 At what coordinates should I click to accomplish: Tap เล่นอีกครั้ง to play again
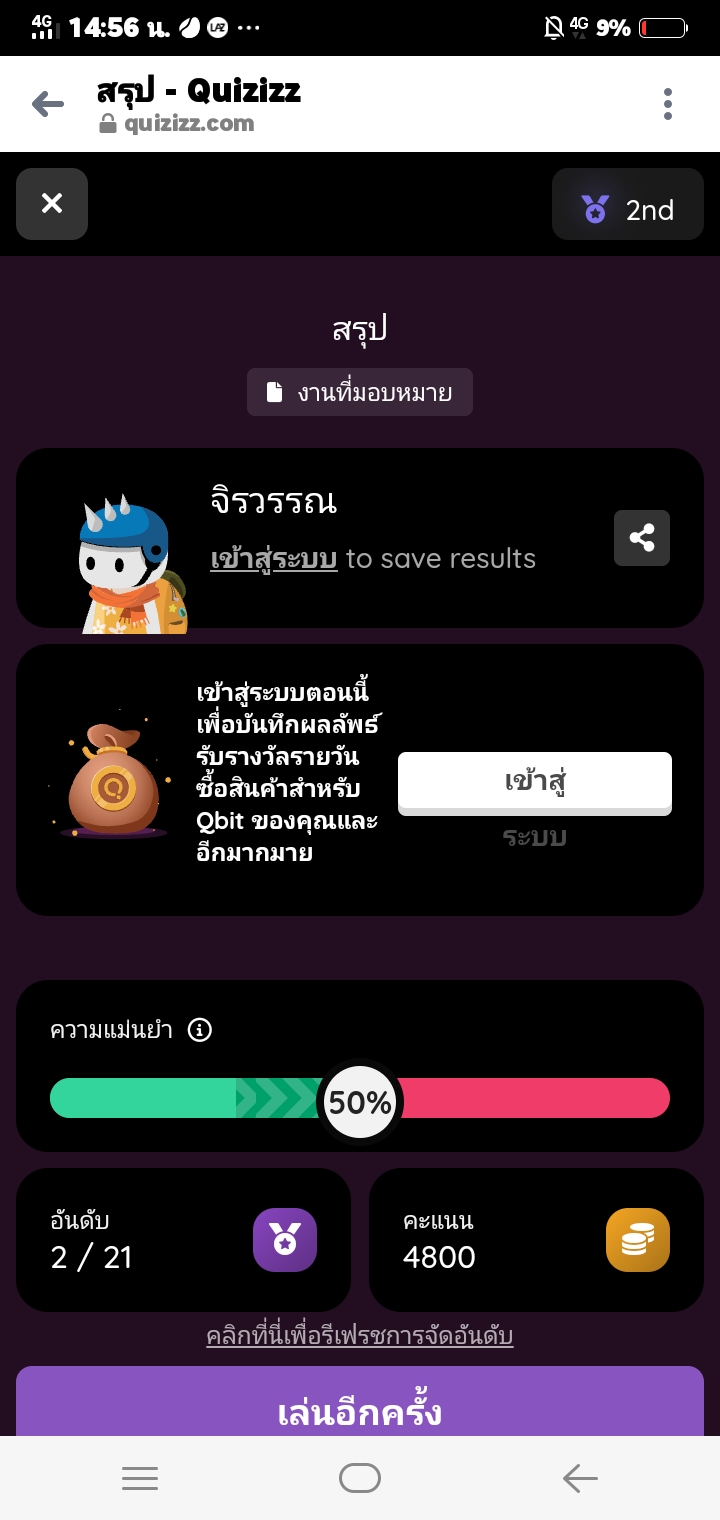point(360,1410)
